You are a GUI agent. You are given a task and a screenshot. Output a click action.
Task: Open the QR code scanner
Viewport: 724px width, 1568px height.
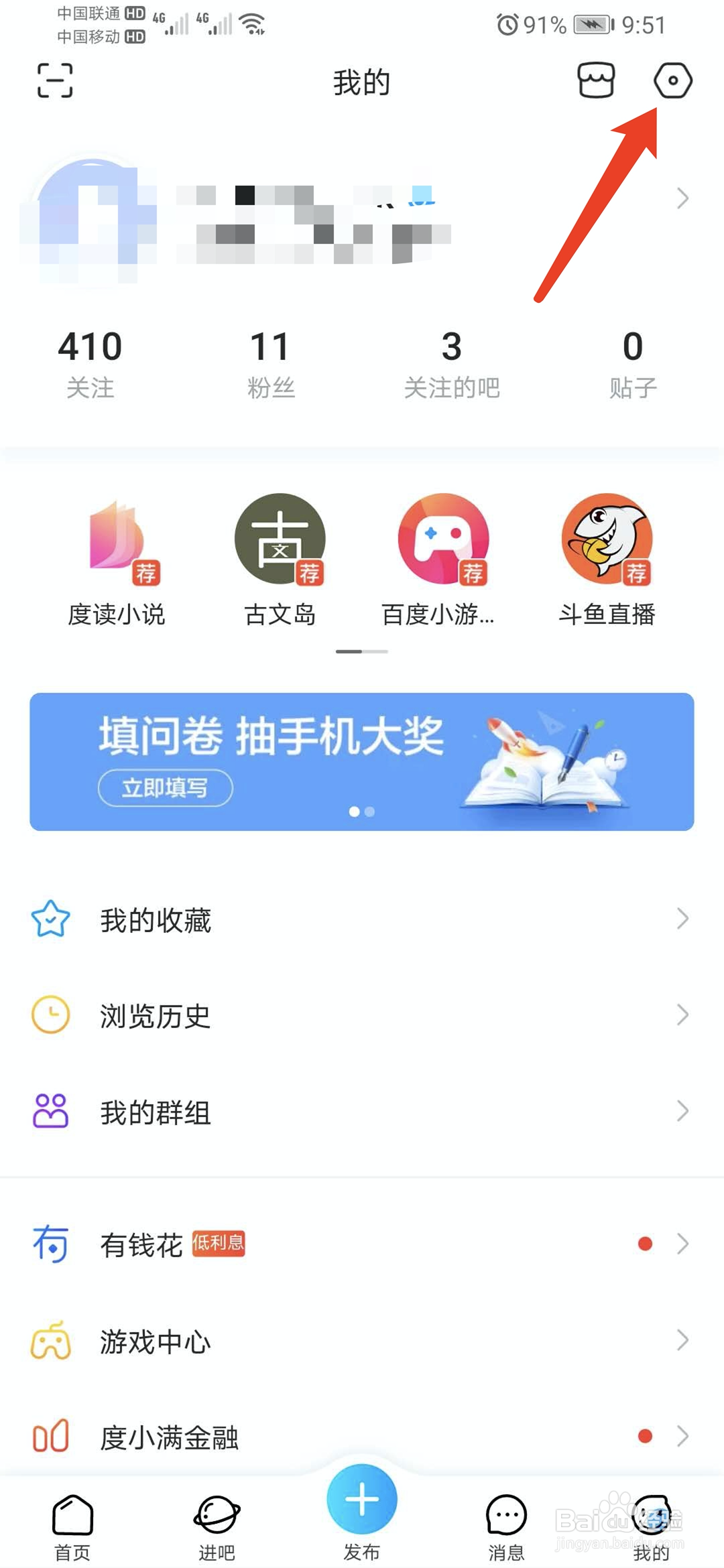pos(55,82)
